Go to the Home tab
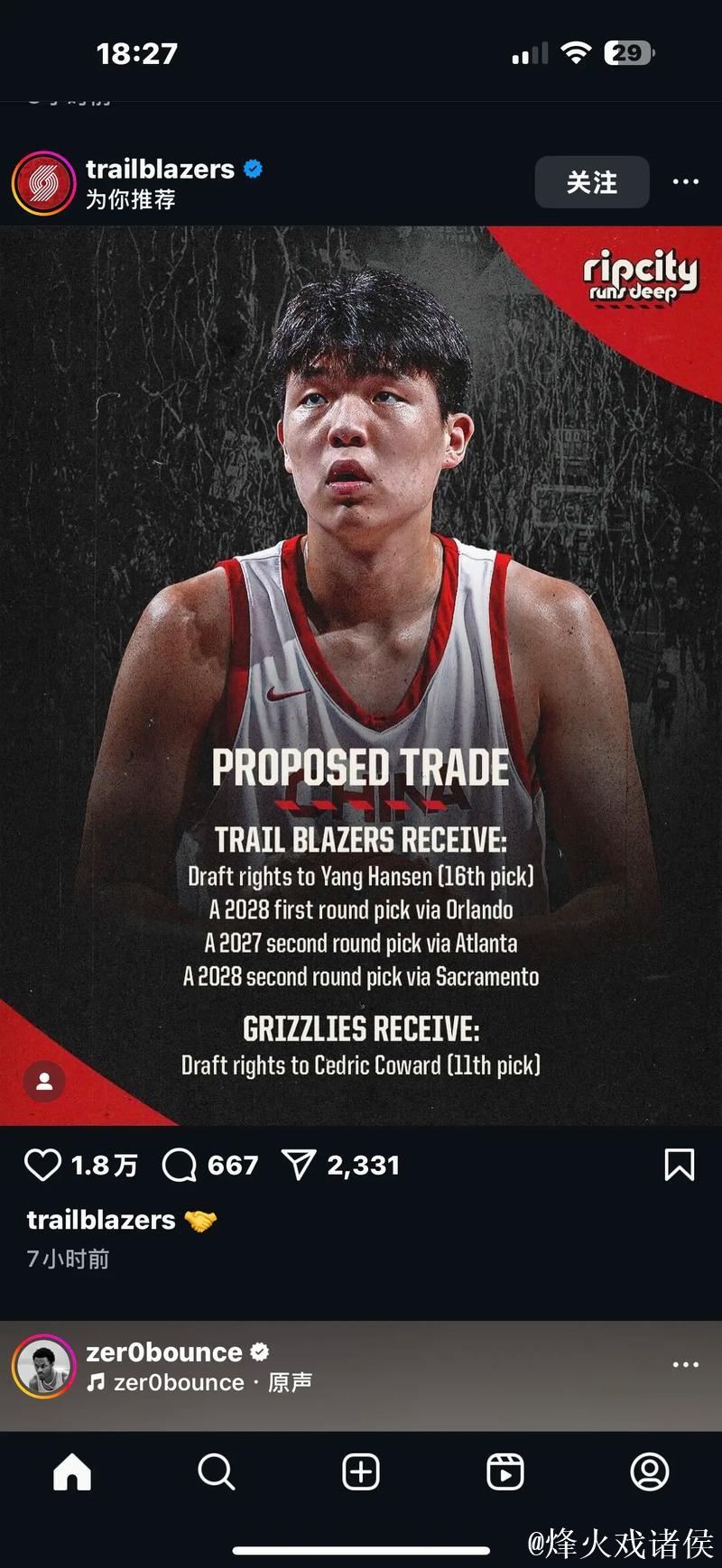This screenshot has height=1568, width=722. click(x=72, y=1472)
